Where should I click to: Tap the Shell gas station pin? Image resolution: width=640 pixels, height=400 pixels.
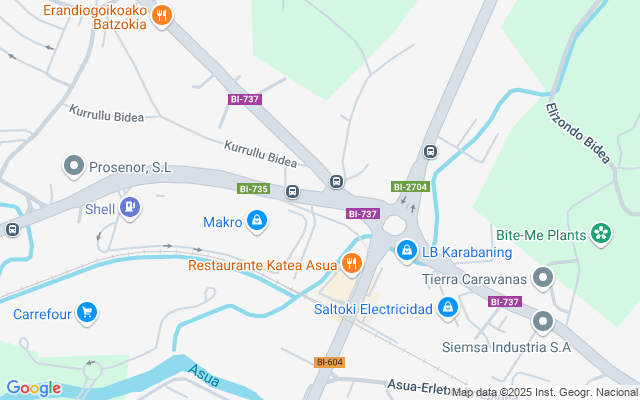(129, 208)
